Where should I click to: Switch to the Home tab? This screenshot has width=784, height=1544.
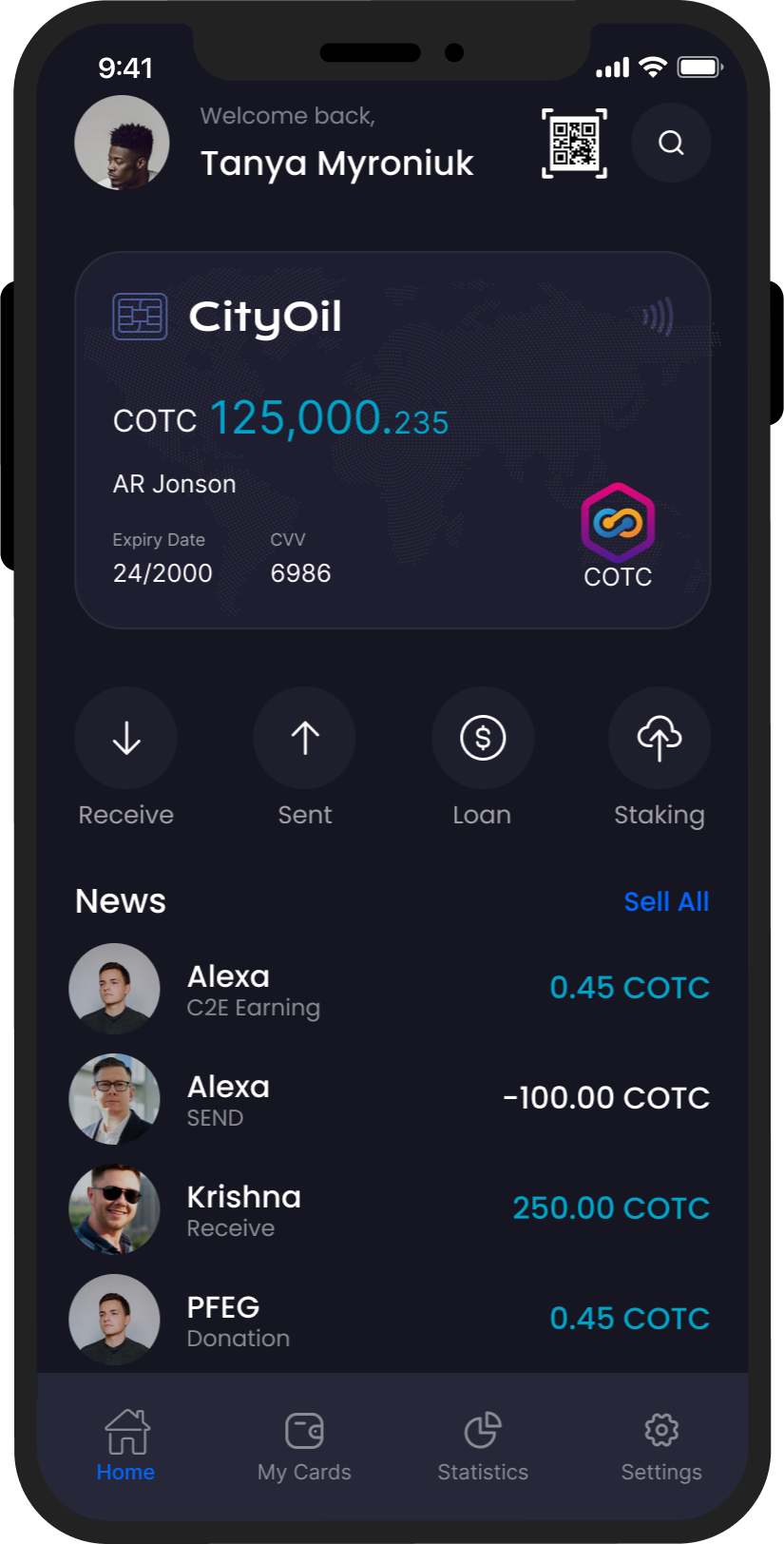[x=125, y=1445]
